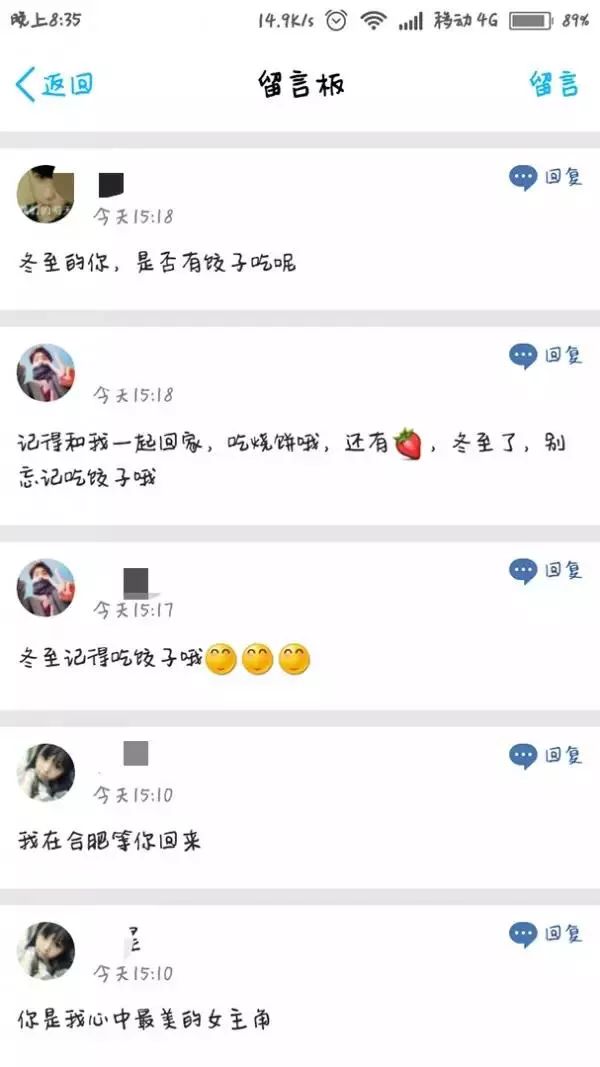
Task: Open the avatar of the 是否有饺子吃呢 poster
Action: point(46,194)
